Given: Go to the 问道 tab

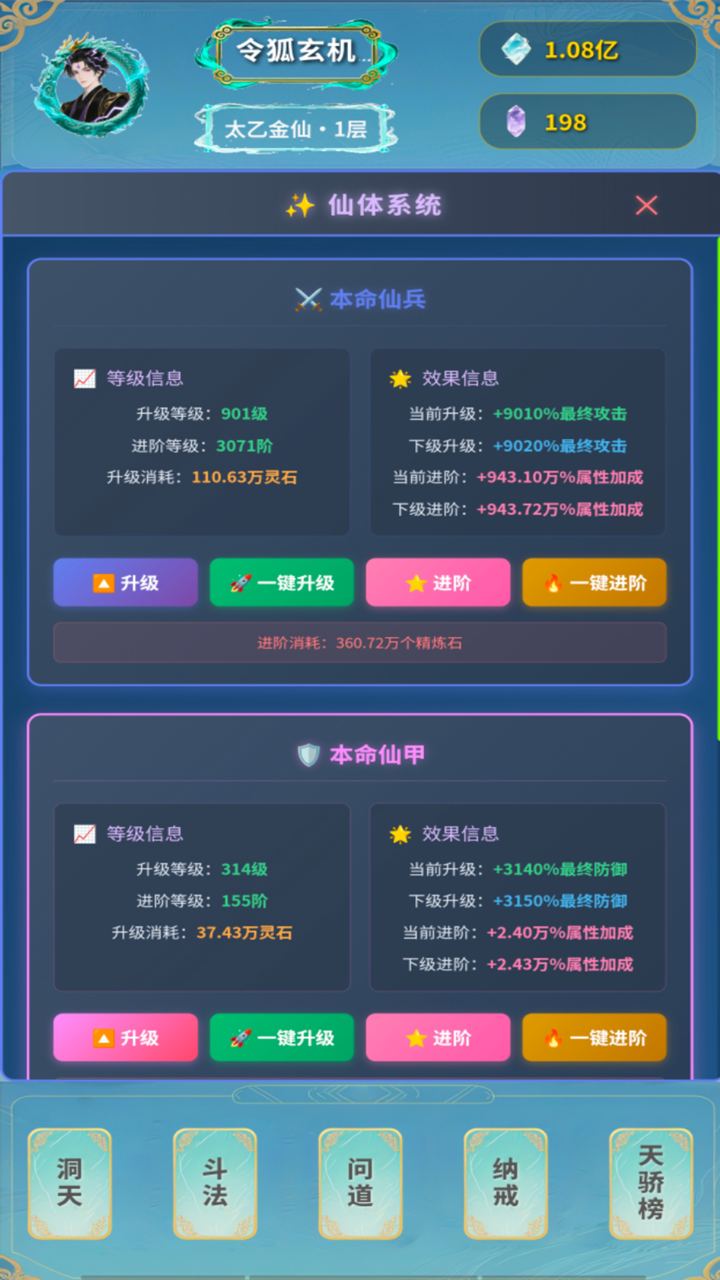Looking at the screenshot, I should click(360, 1183).
